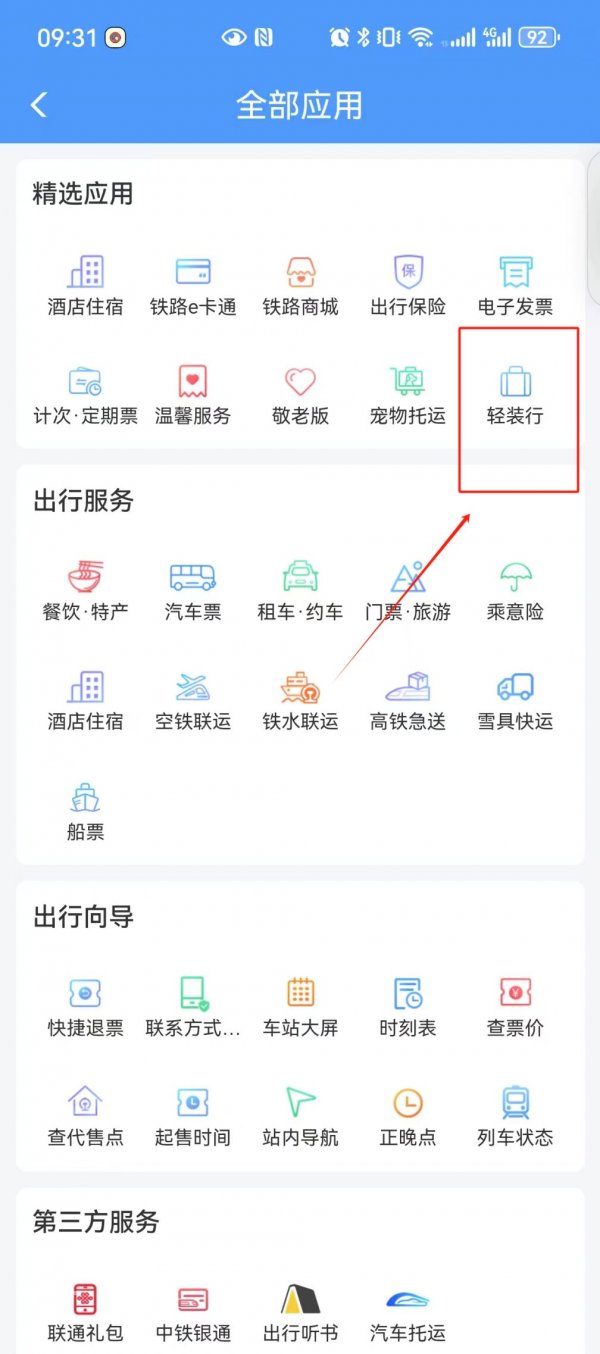The width and height of the screenshot is (600, 1354).
Task: Open 铁路商城 shop
Action: (x=301, y=285)
